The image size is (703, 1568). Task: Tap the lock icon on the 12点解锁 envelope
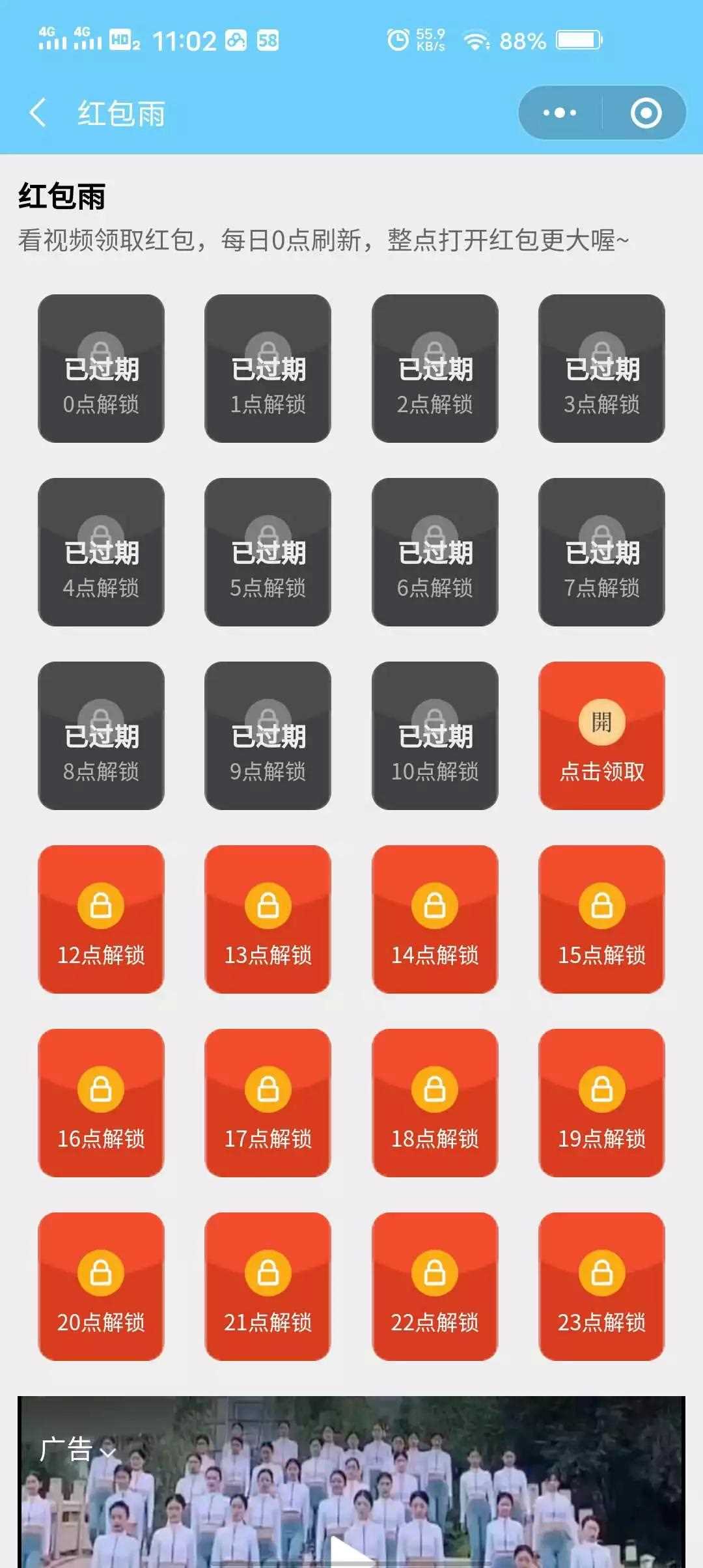point(101,905)
